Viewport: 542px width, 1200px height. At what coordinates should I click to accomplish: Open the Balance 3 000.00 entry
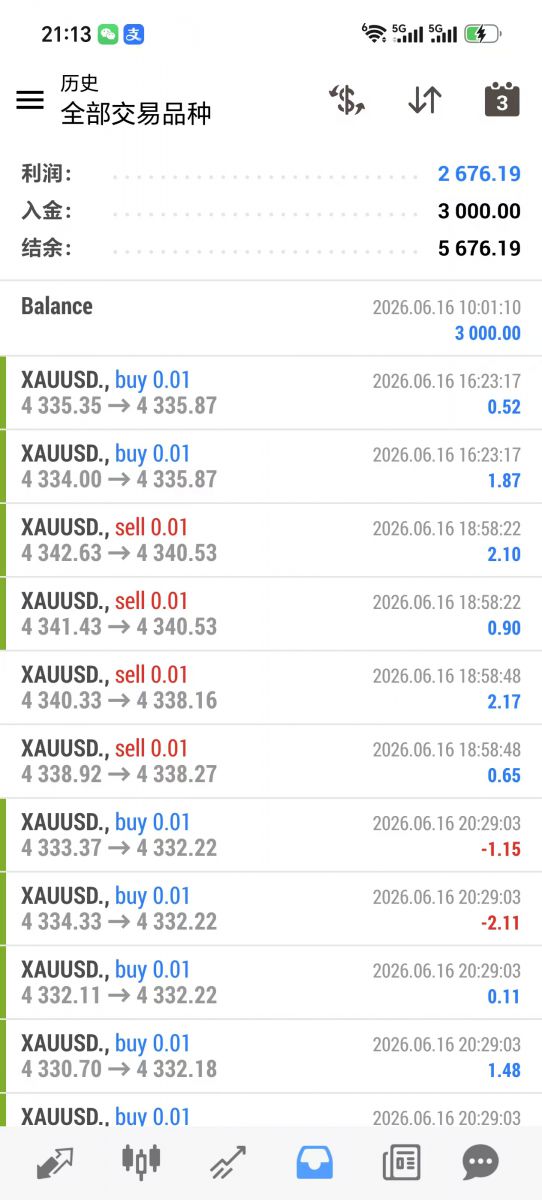pyautogui.click(x=271, y=319)
